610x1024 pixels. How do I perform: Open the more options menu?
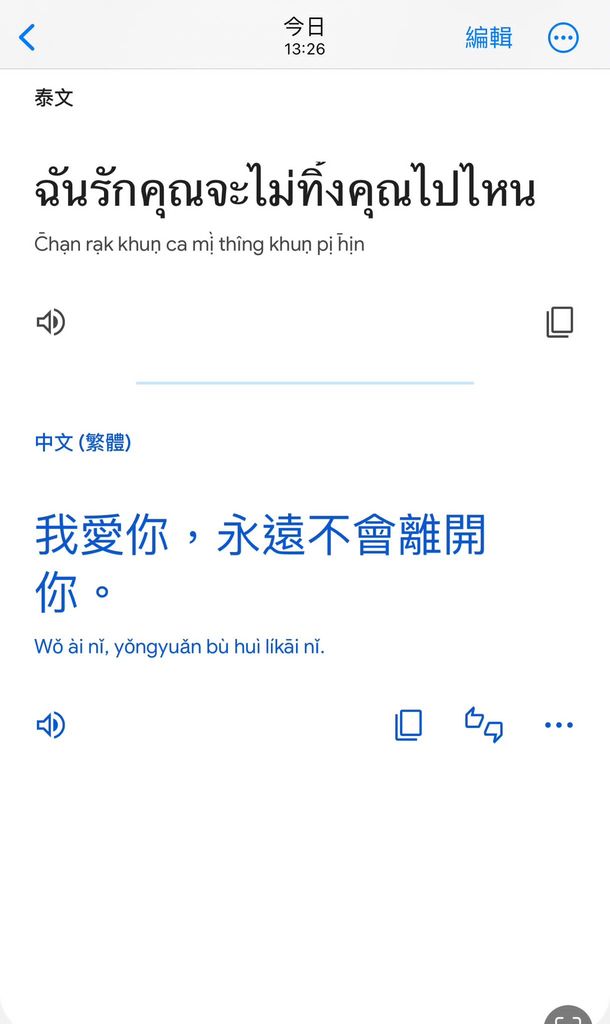pyautogui.click(x=563, y=38)
